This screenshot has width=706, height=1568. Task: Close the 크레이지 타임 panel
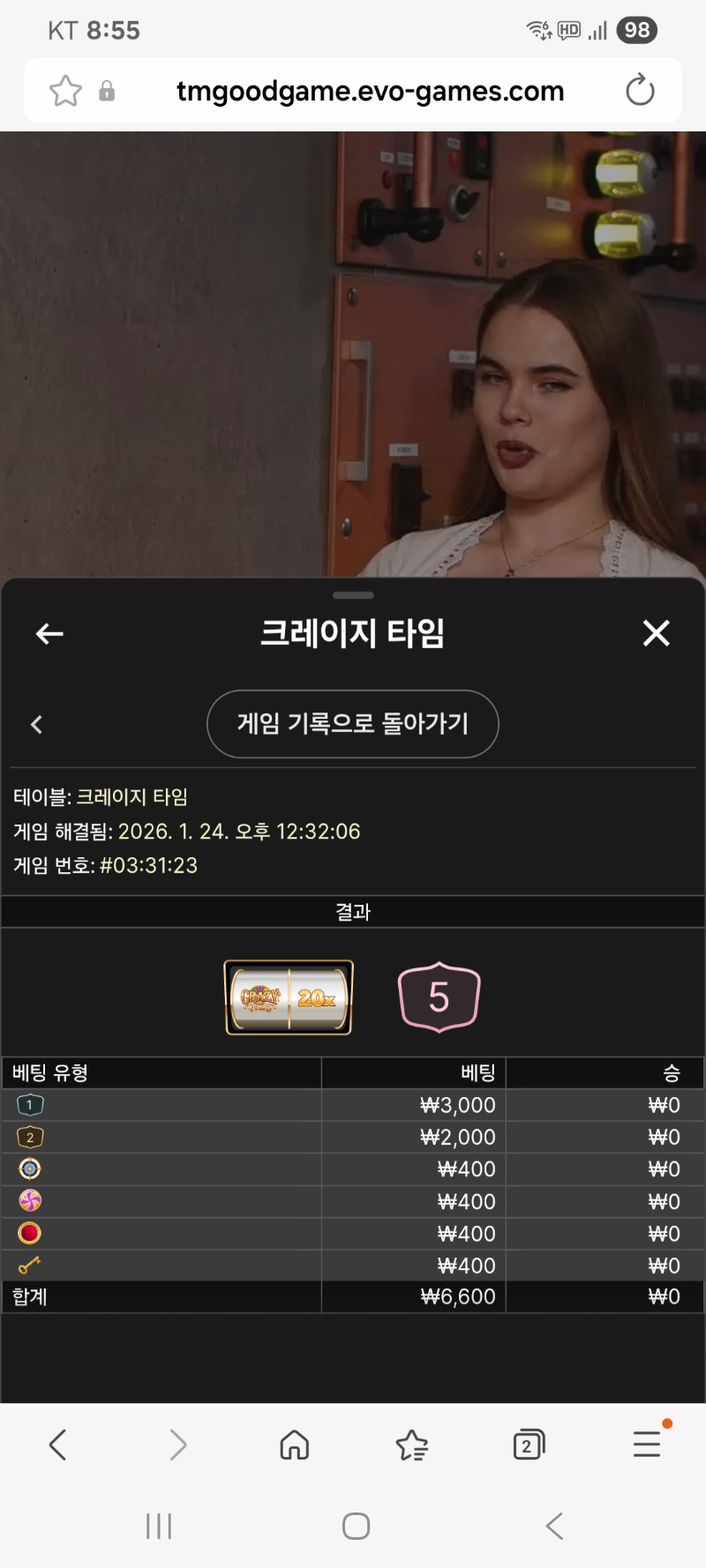click(x=656, y=633)
